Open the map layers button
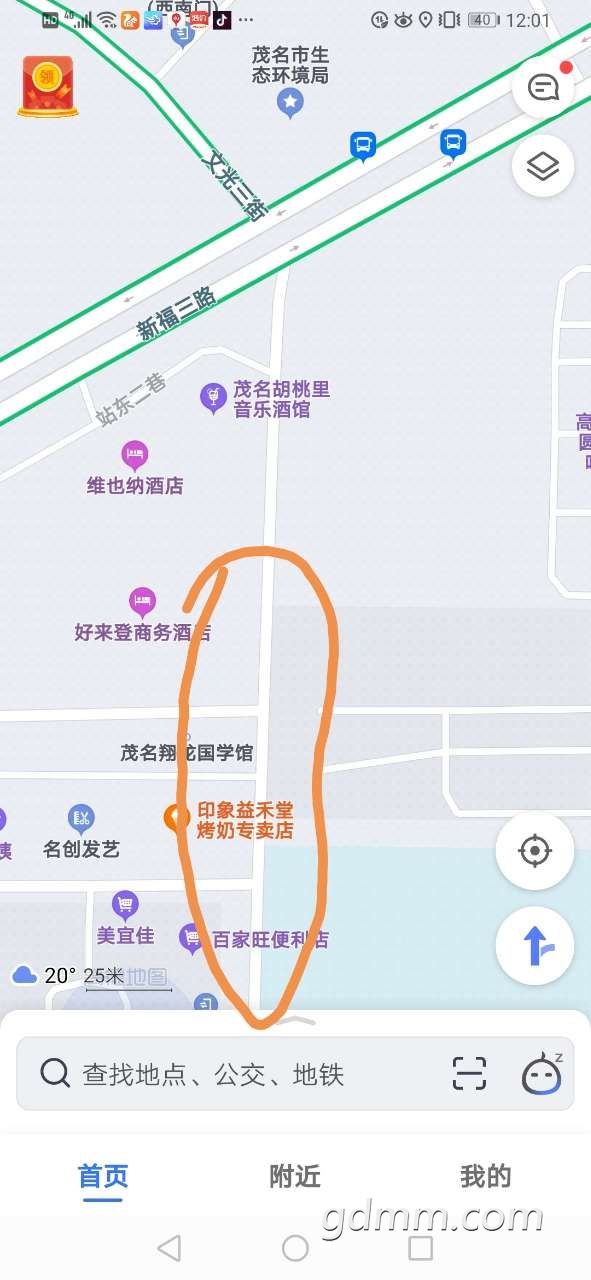This screenshot has width=591, height=1280. [543, 165]
